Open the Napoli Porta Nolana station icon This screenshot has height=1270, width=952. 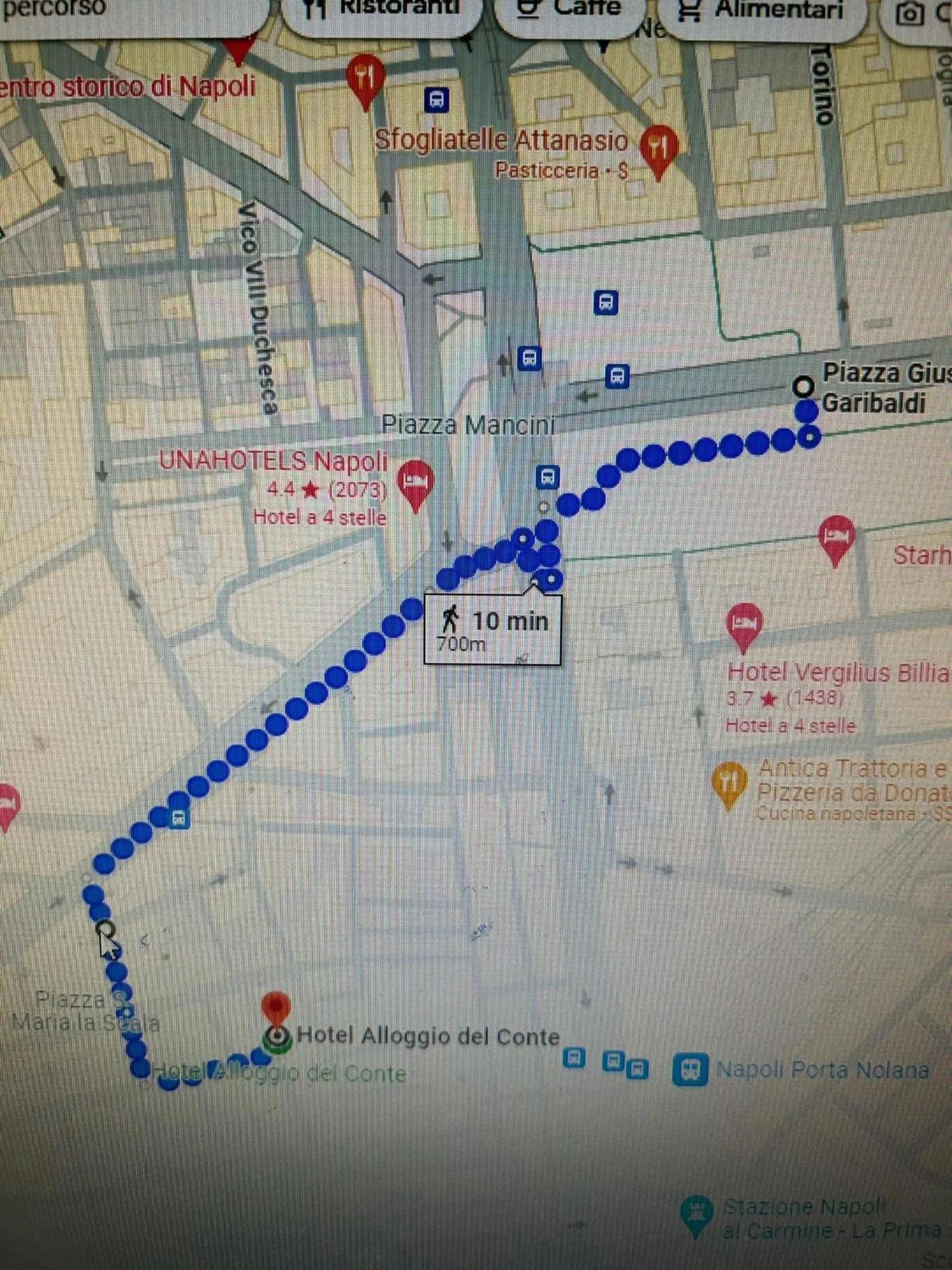(x=690, y=1070)
